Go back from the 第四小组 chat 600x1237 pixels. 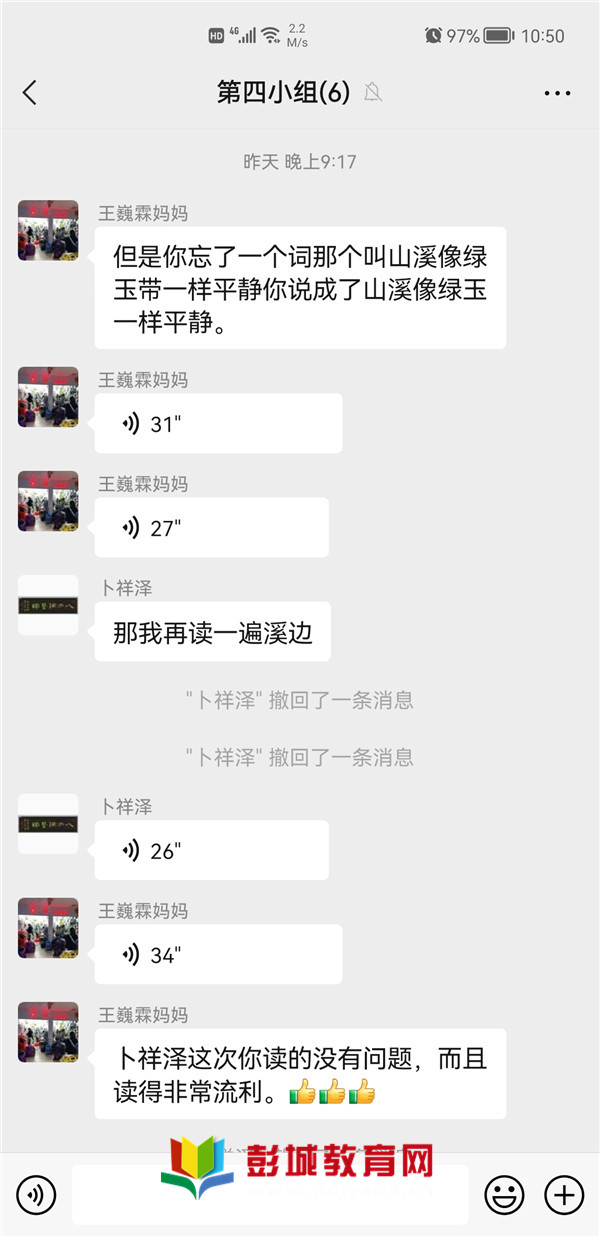29,93
